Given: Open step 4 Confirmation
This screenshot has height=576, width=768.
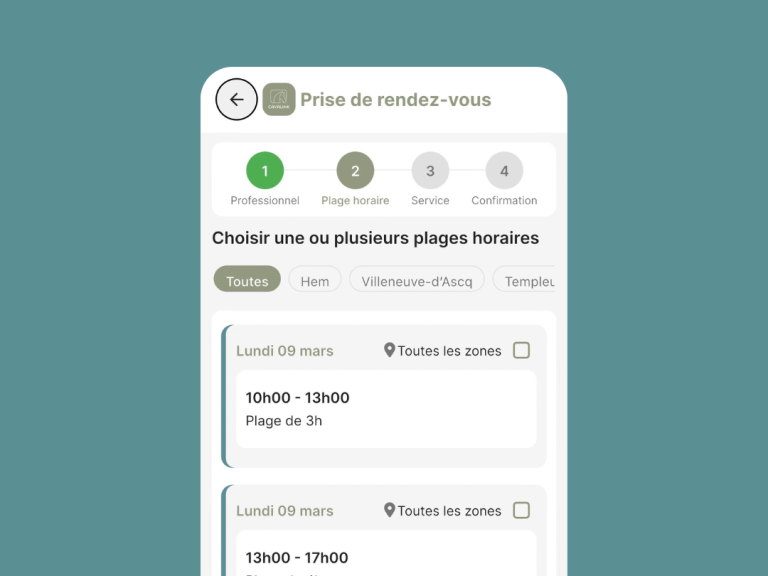Looking at the screenshot, I should [504, 171].
